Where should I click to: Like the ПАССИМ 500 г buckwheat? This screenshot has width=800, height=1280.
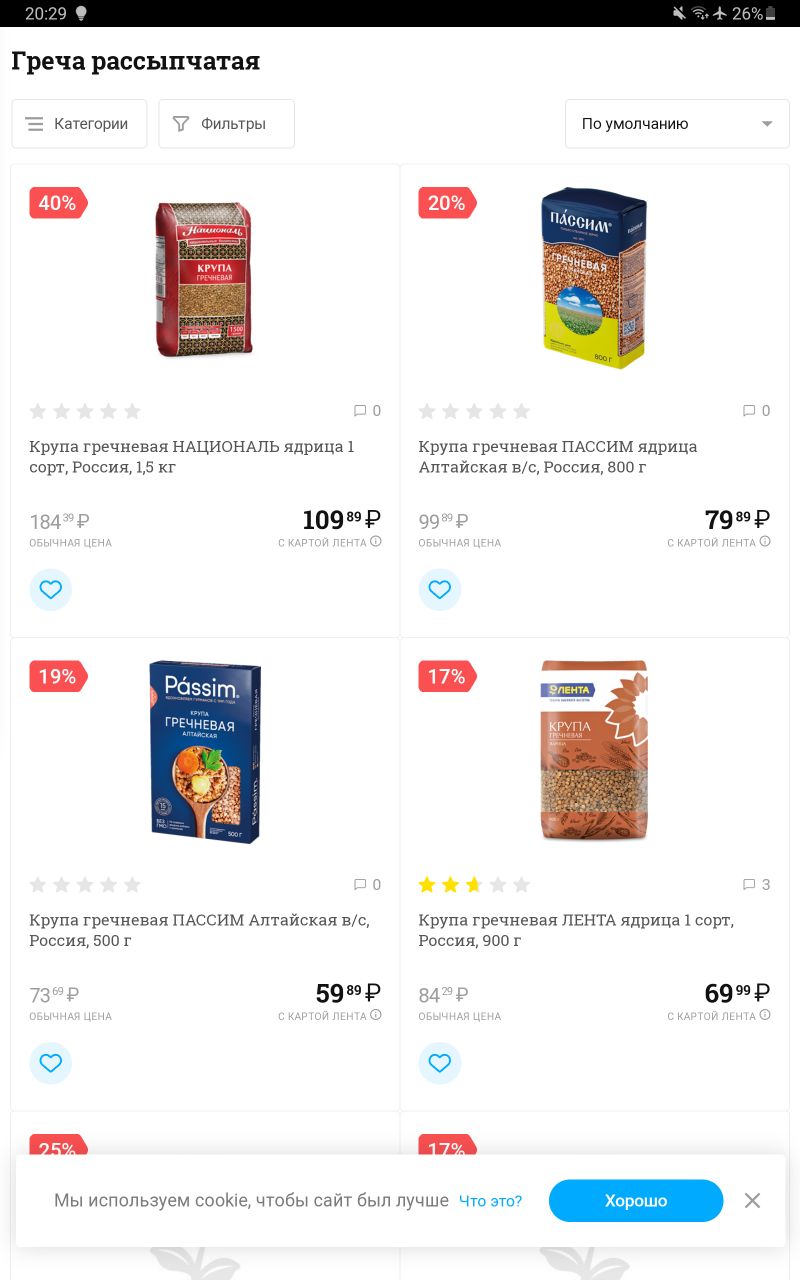[x=50, y=1063]
